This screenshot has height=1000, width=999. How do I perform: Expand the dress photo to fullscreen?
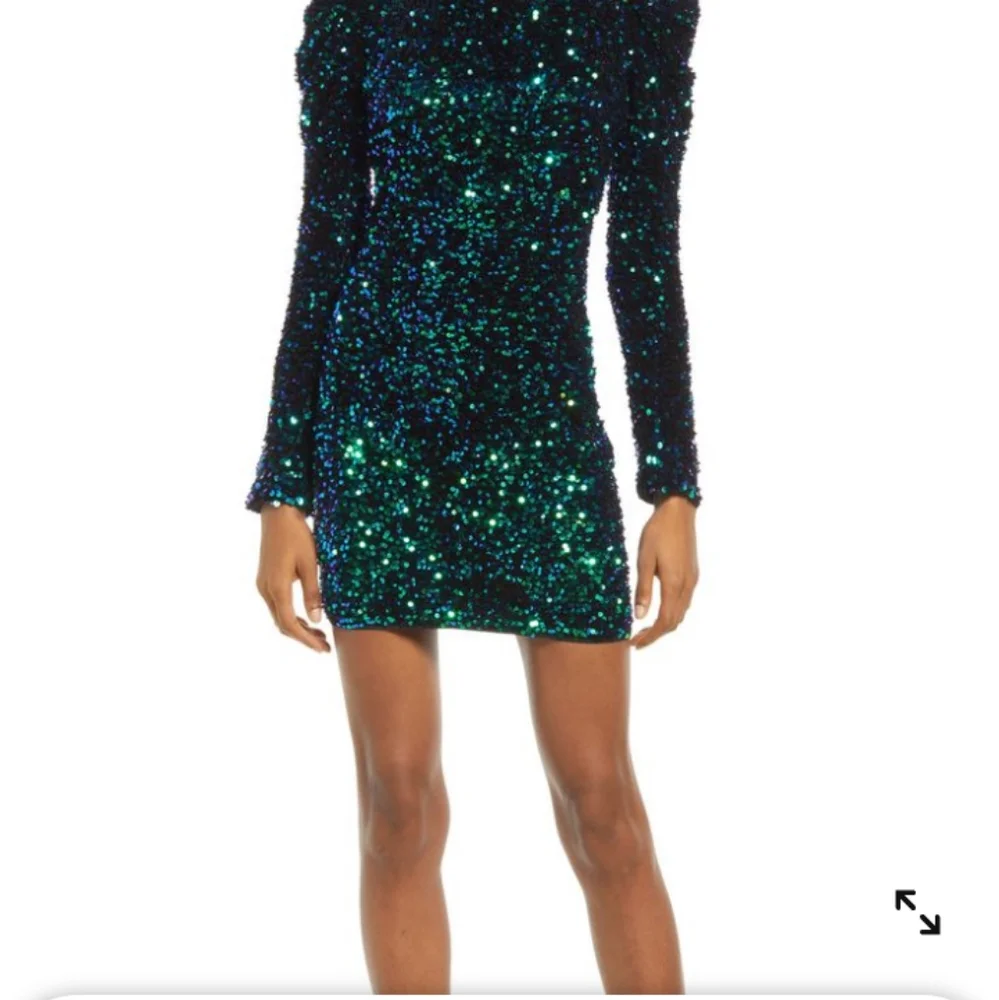pyautogui.click(x=917, y=911)
